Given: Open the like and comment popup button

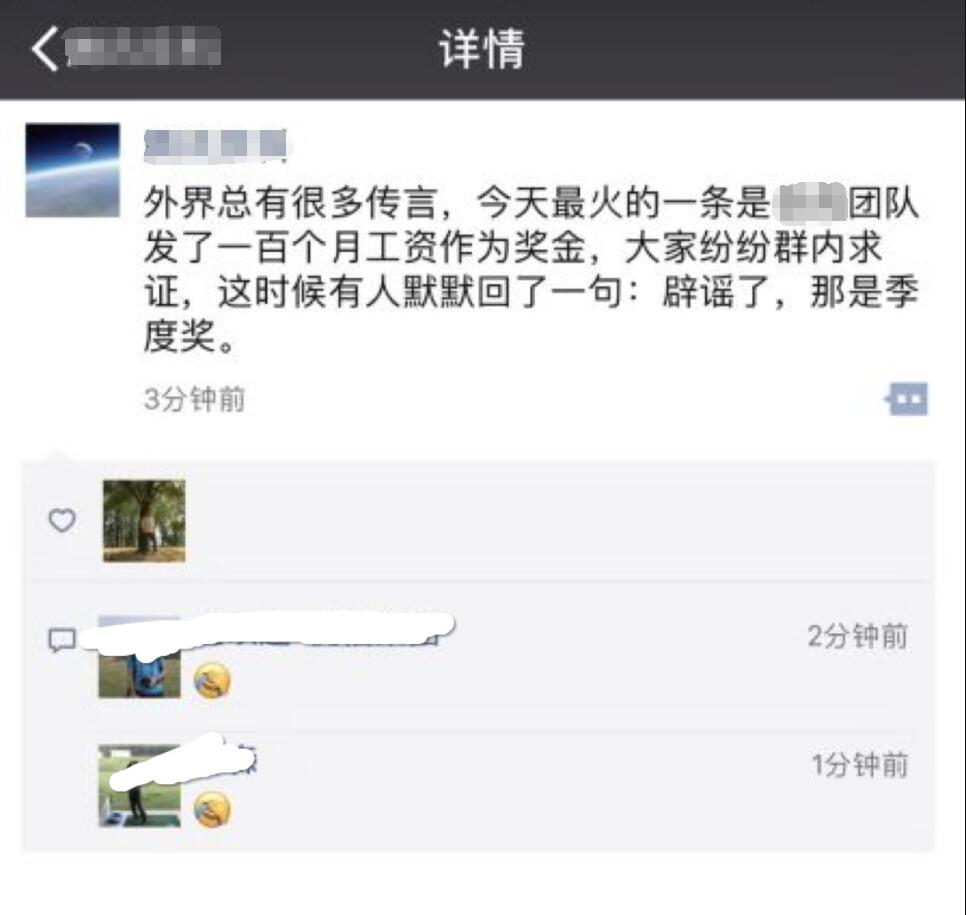Looking at the screenshot, I should 907,400.
